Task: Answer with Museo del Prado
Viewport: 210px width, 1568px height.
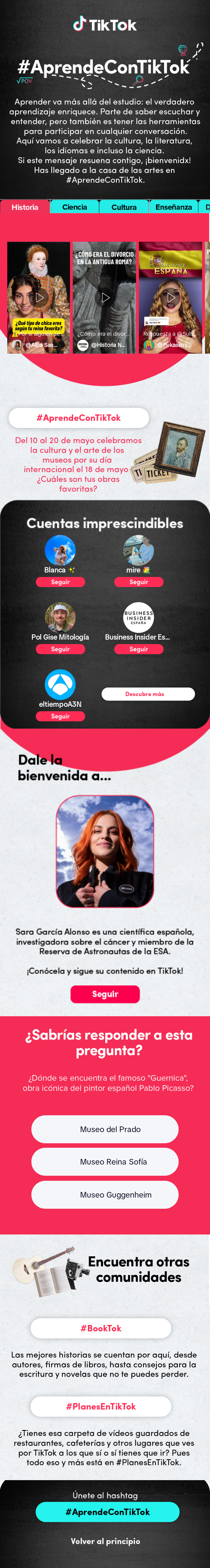Action: 105,1129
